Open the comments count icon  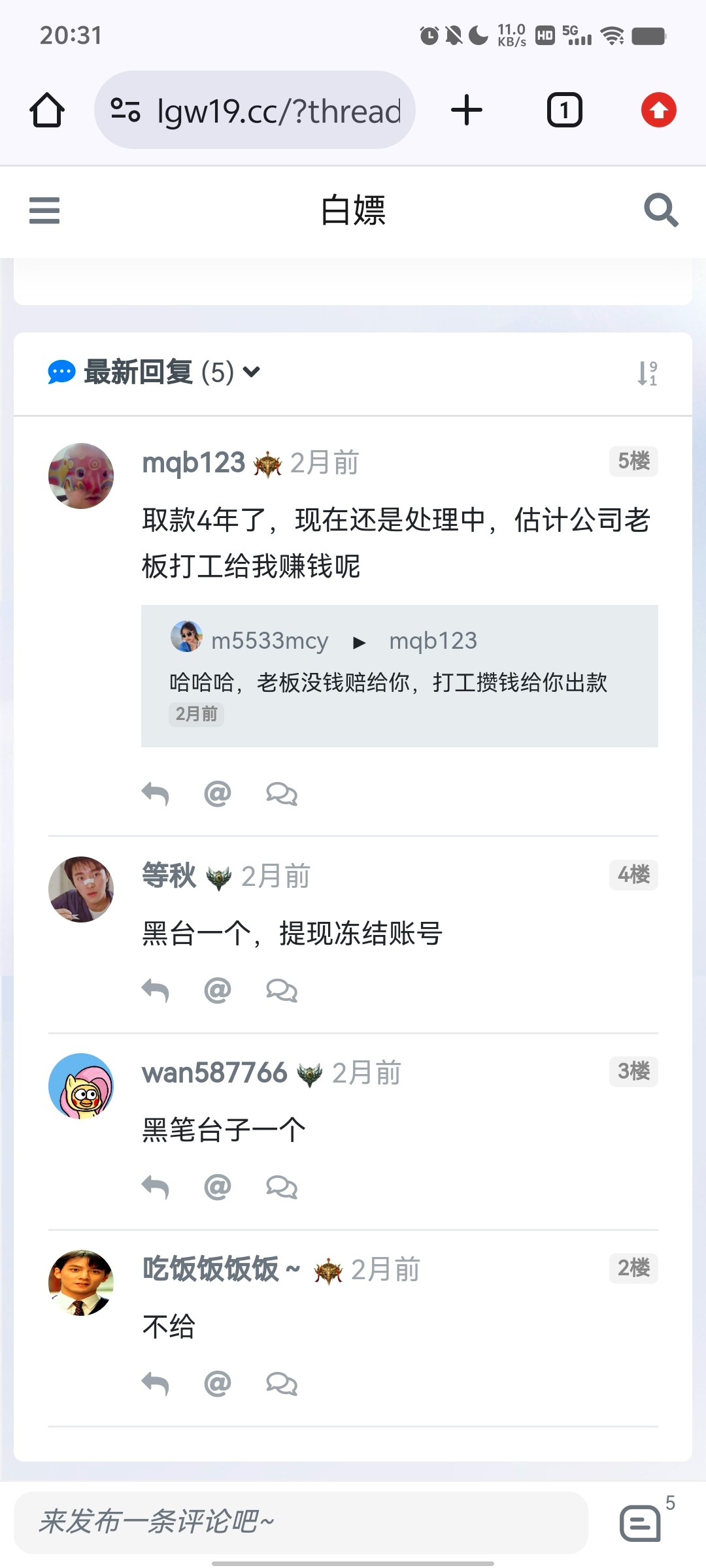(641, 1522)
